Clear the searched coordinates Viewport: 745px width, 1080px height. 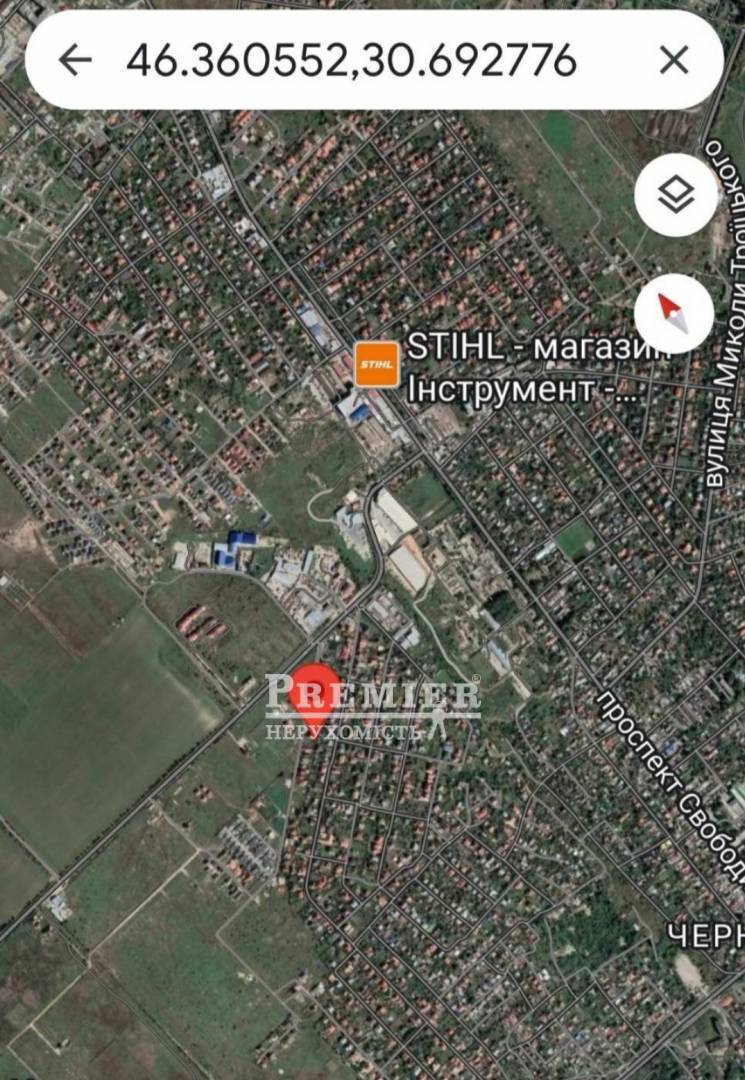[674, 61]
